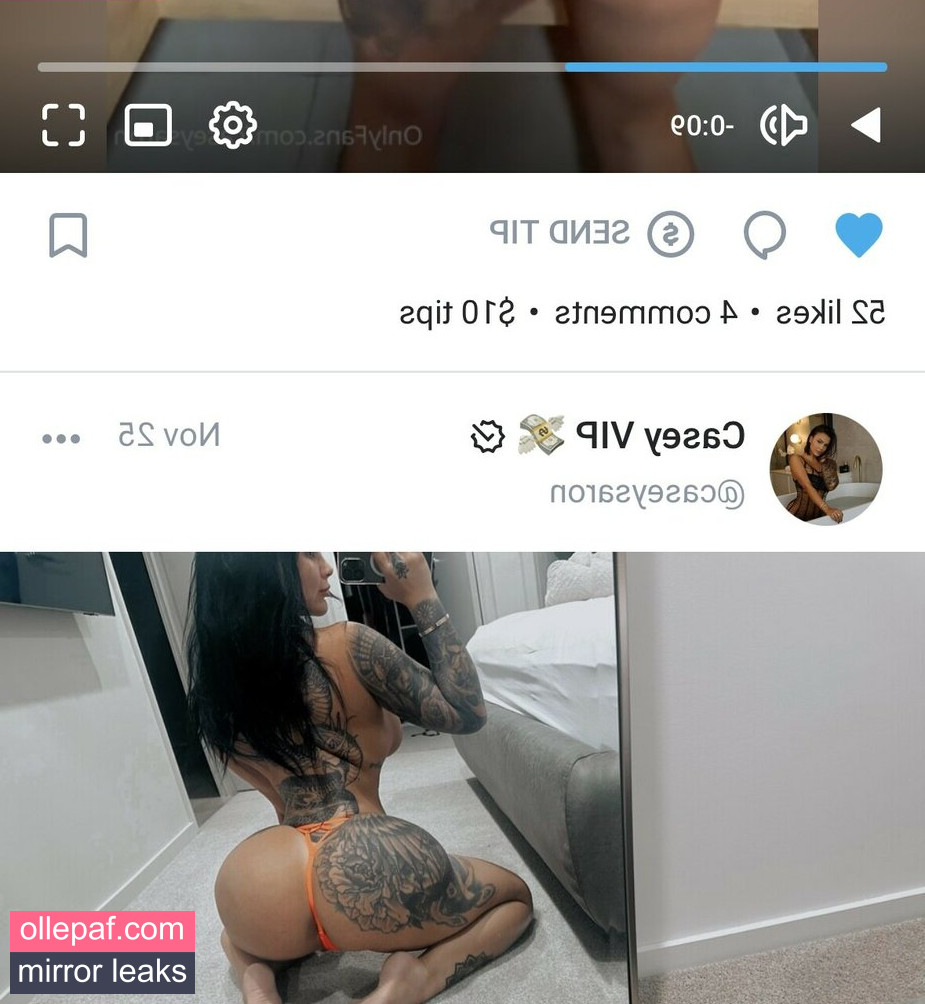Enter fullscreen video mode
The width and height of the screenshot is (925, 1004).
click(x=63, y=126)
